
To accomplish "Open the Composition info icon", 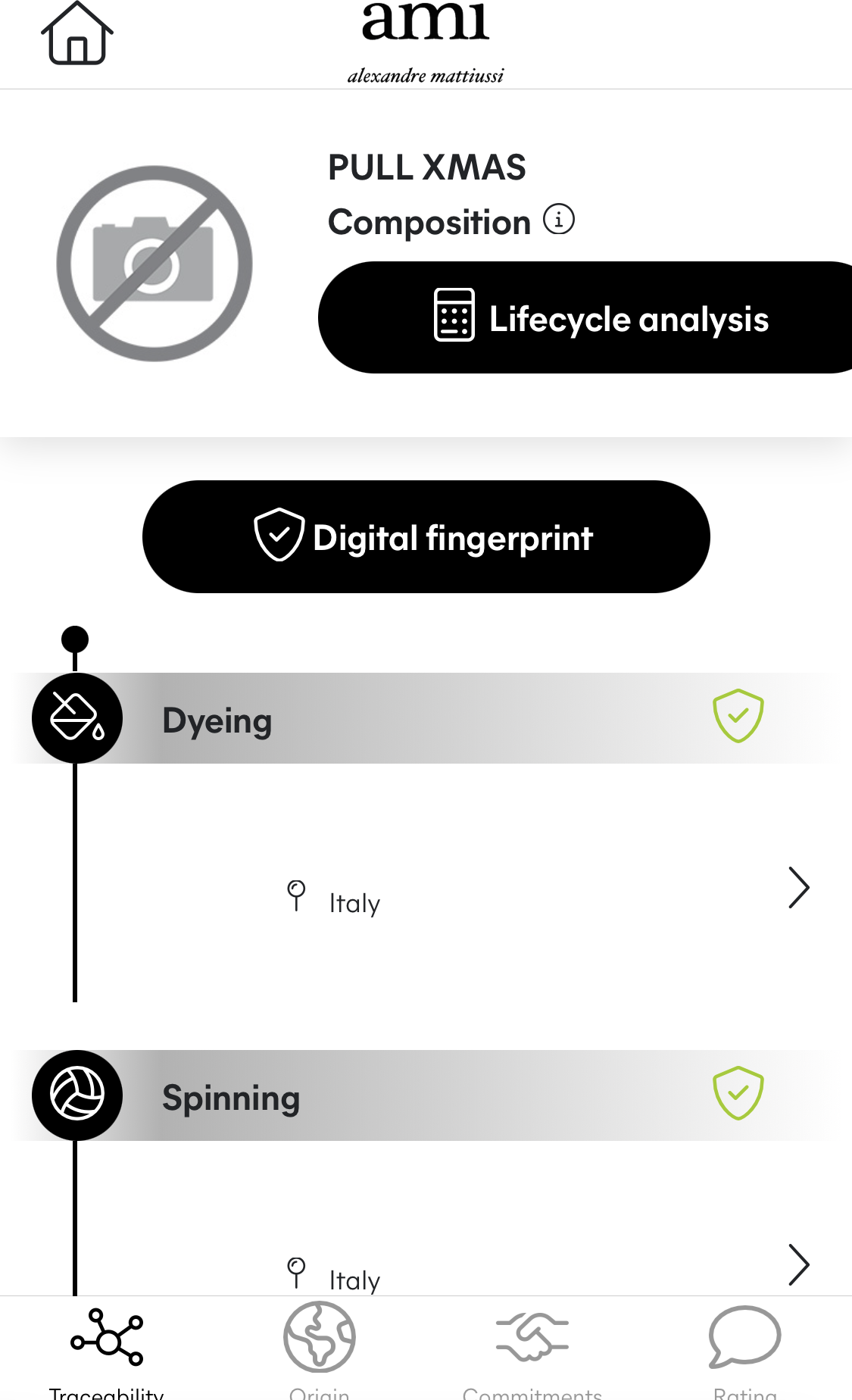I will click(559, 220).
